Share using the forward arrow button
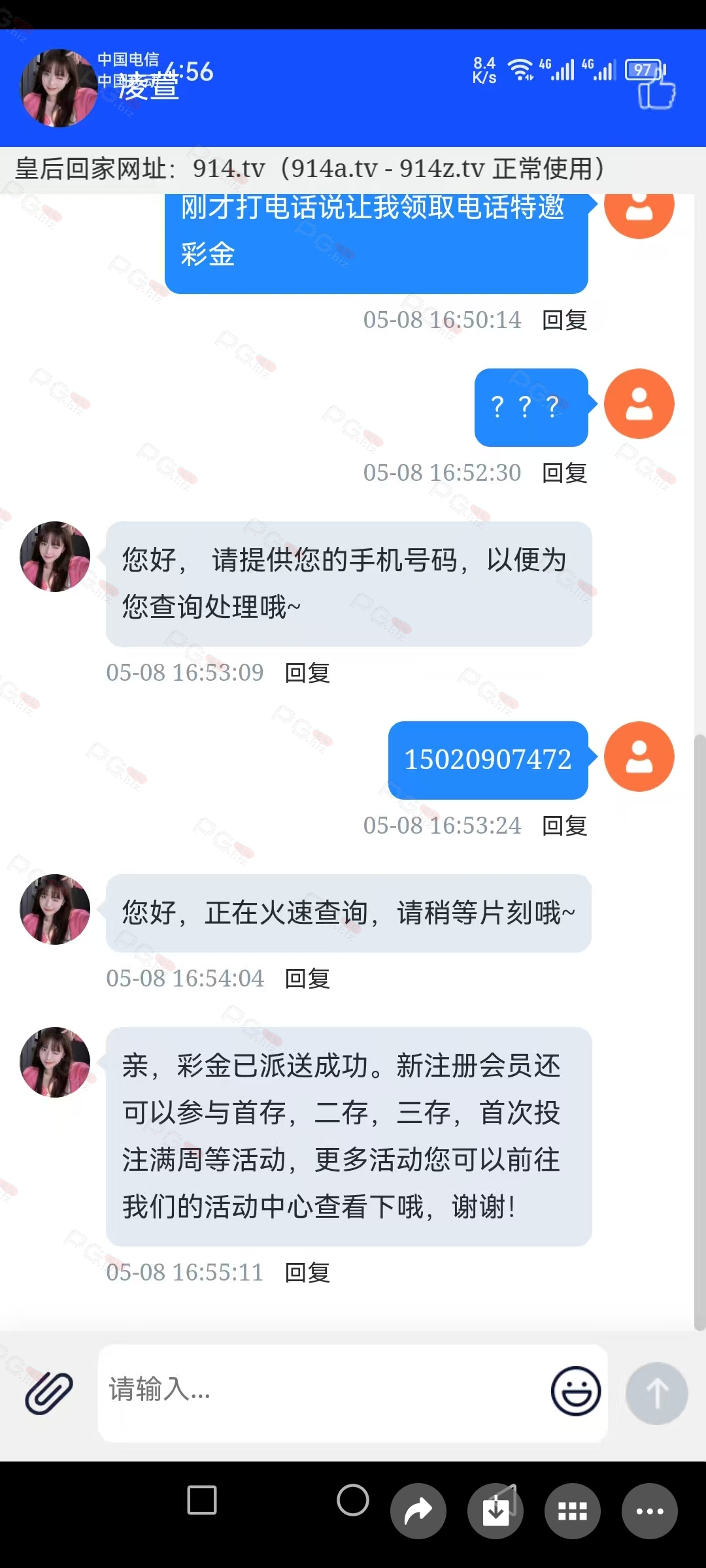This screenshot has width=706, height=1568. tap(418, 1511)
